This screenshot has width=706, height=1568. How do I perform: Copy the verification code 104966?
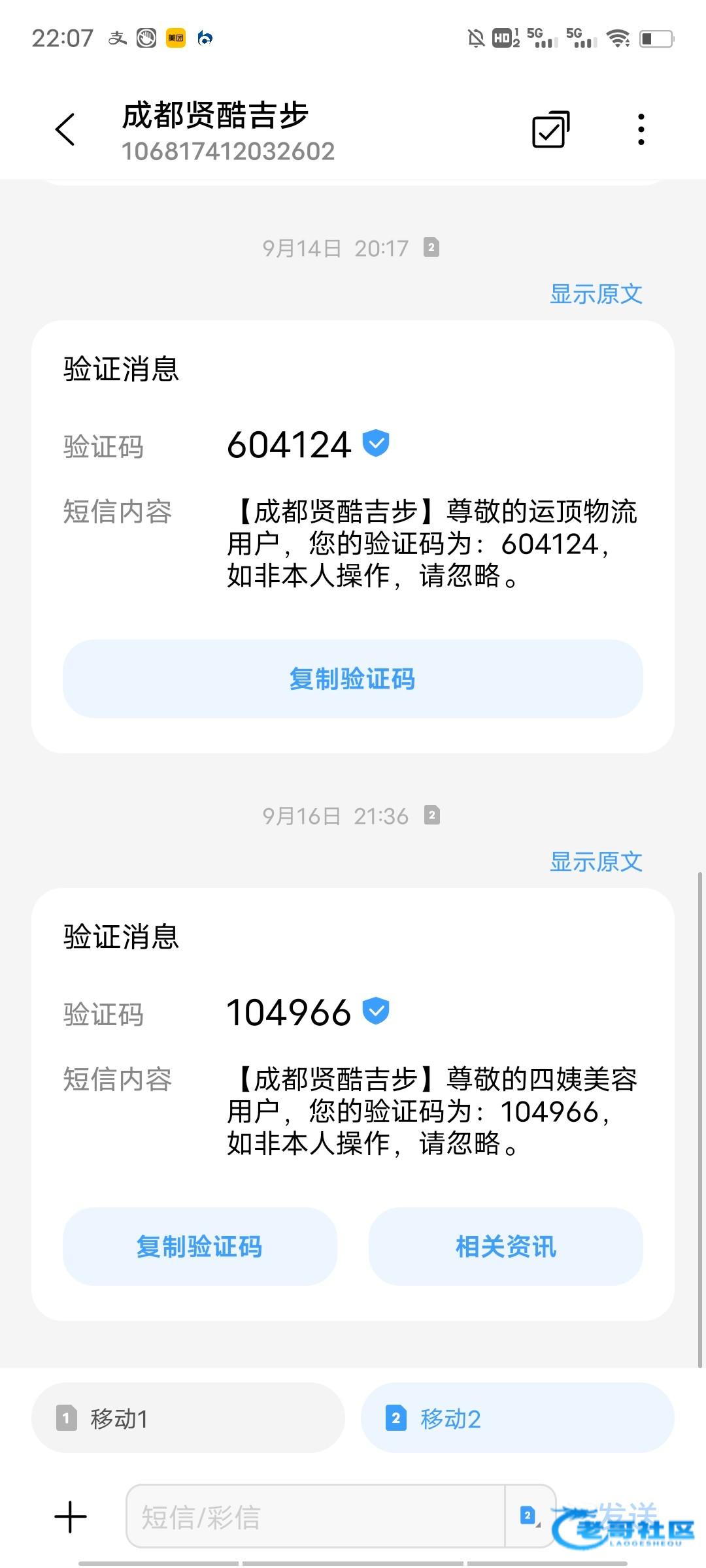(x=199, y=1247)
